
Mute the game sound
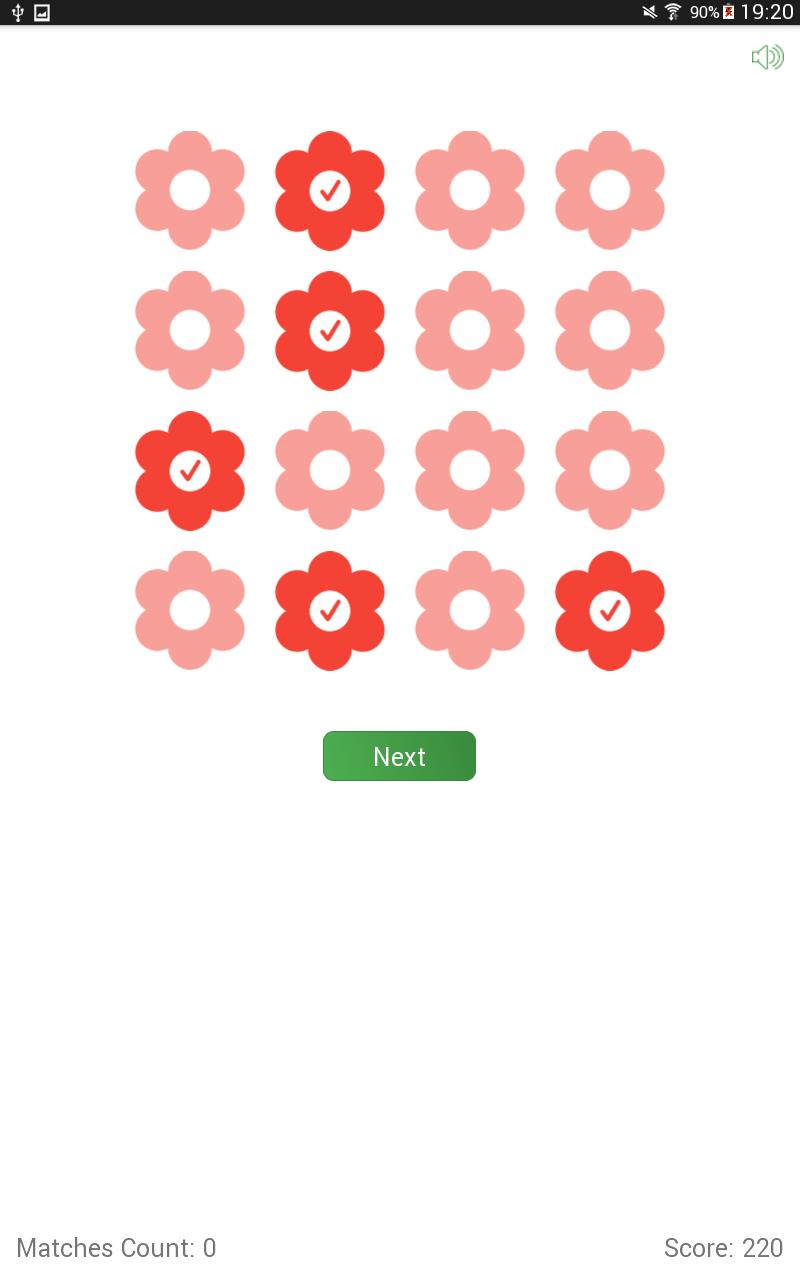[767, 57]
